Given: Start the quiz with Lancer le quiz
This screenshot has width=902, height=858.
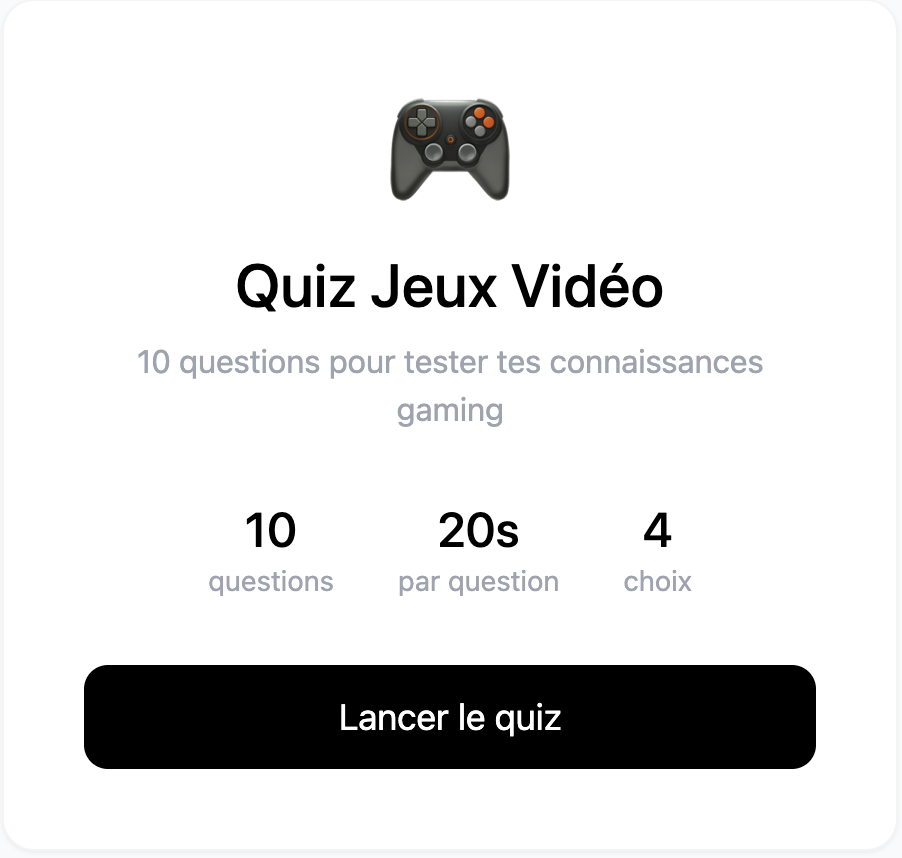Looking at the screenshot, I should (450, 717).
